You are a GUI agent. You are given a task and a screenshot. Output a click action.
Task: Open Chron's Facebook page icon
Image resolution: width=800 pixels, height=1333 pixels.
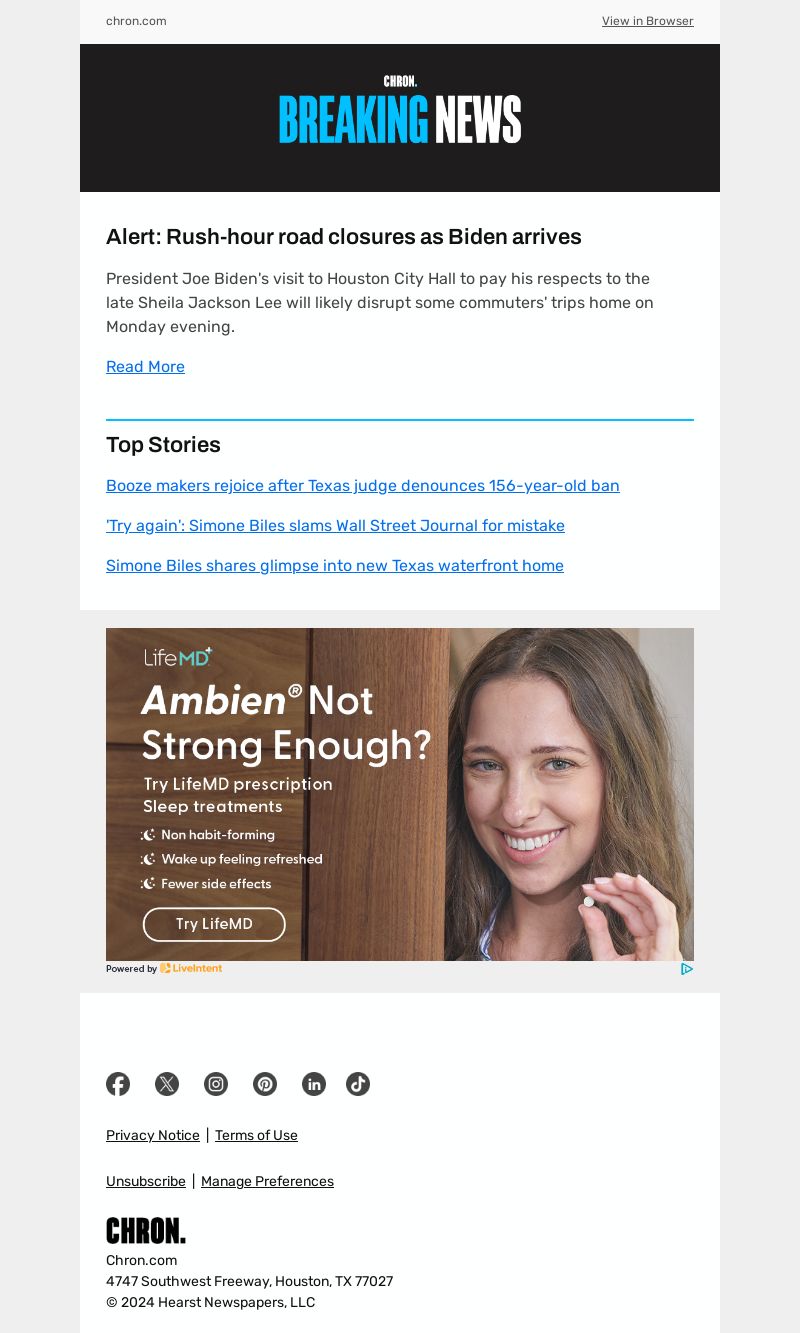point(118,1084)
